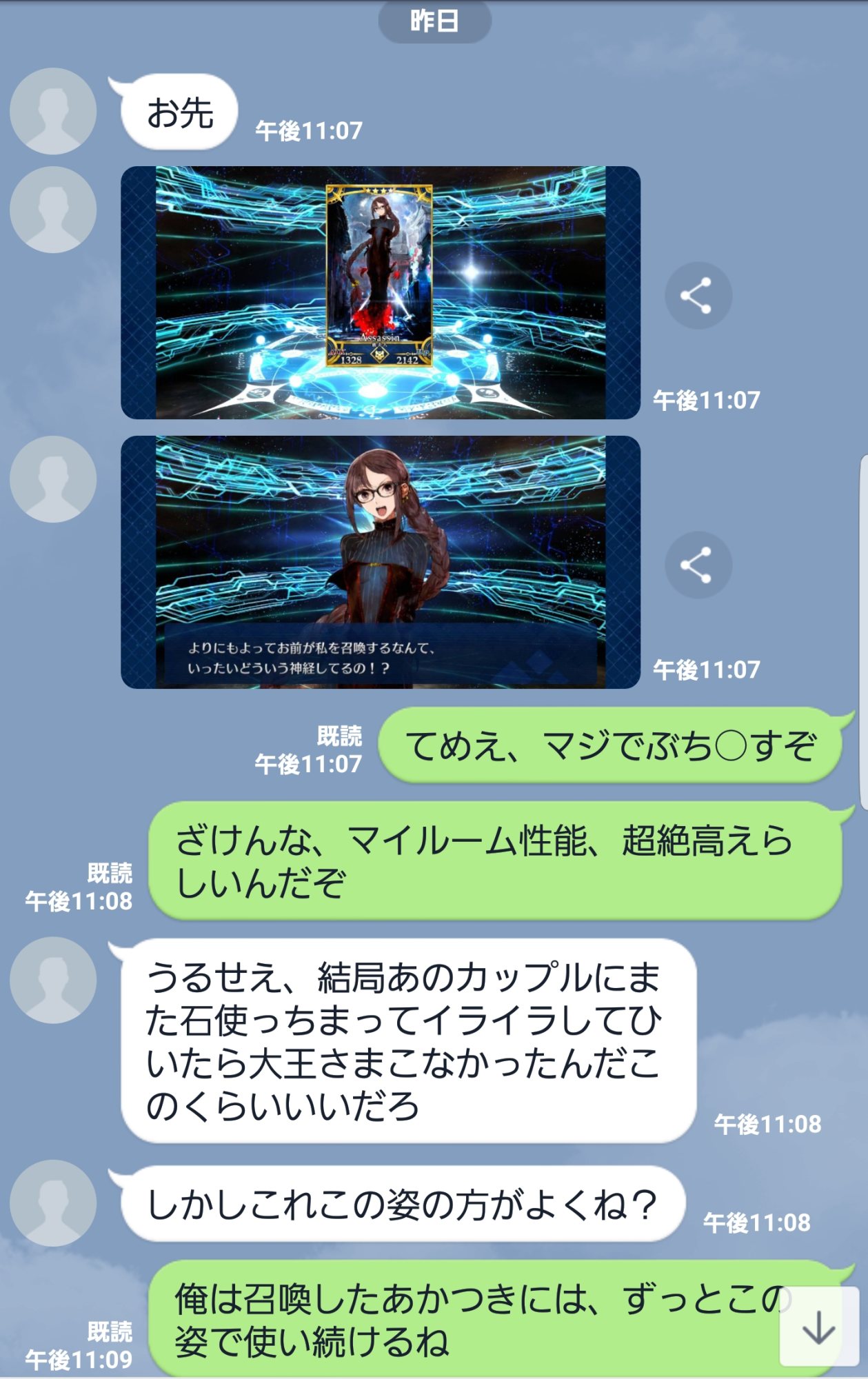
Task: Share the image with the glasses character dialogue
Action: [x=698, y=565]
